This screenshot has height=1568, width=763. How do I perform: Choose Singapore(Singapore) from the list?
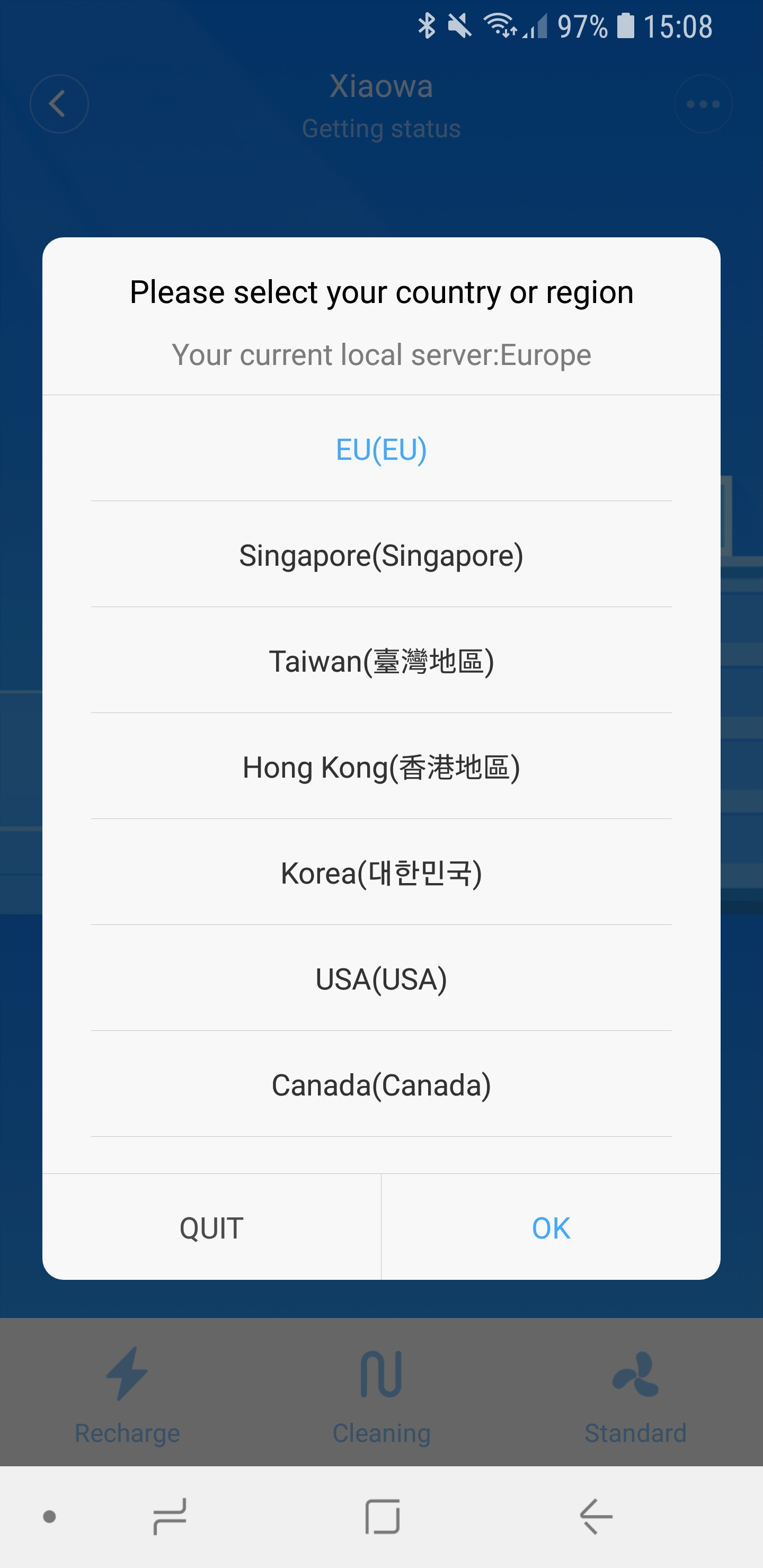(381, 555)
